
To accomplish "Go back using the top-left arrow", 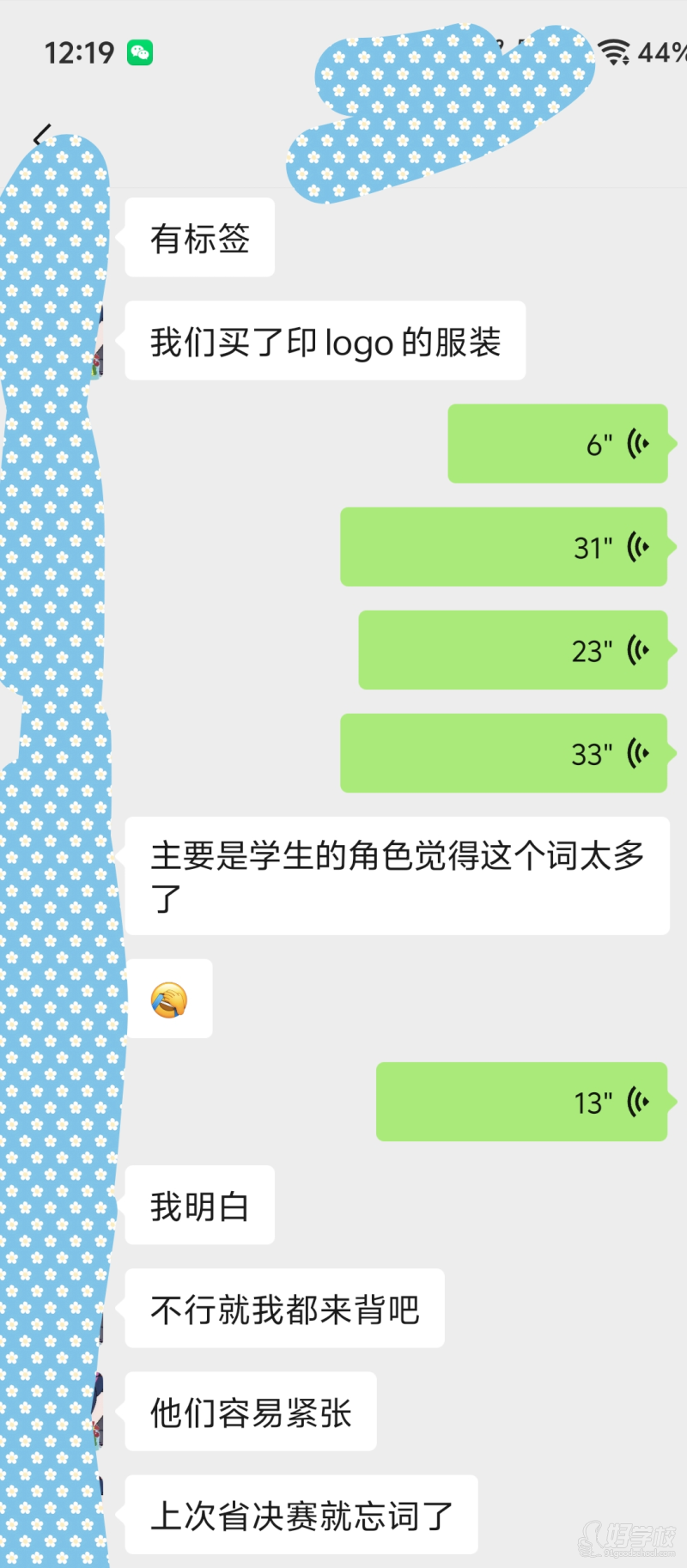I will click(x=41, y=136).
